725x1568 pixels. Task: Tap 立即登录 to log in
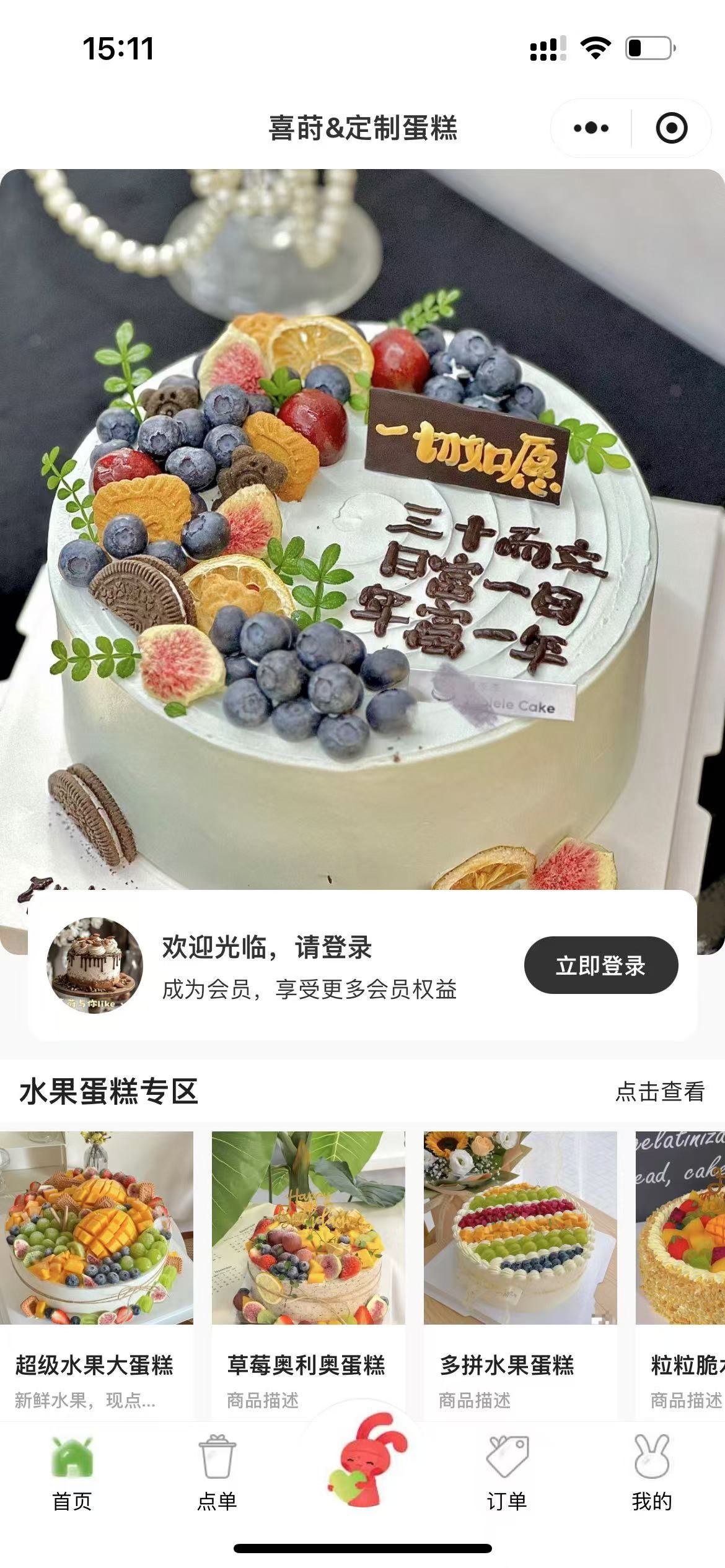pyautogui.click(x=600, y=965)
